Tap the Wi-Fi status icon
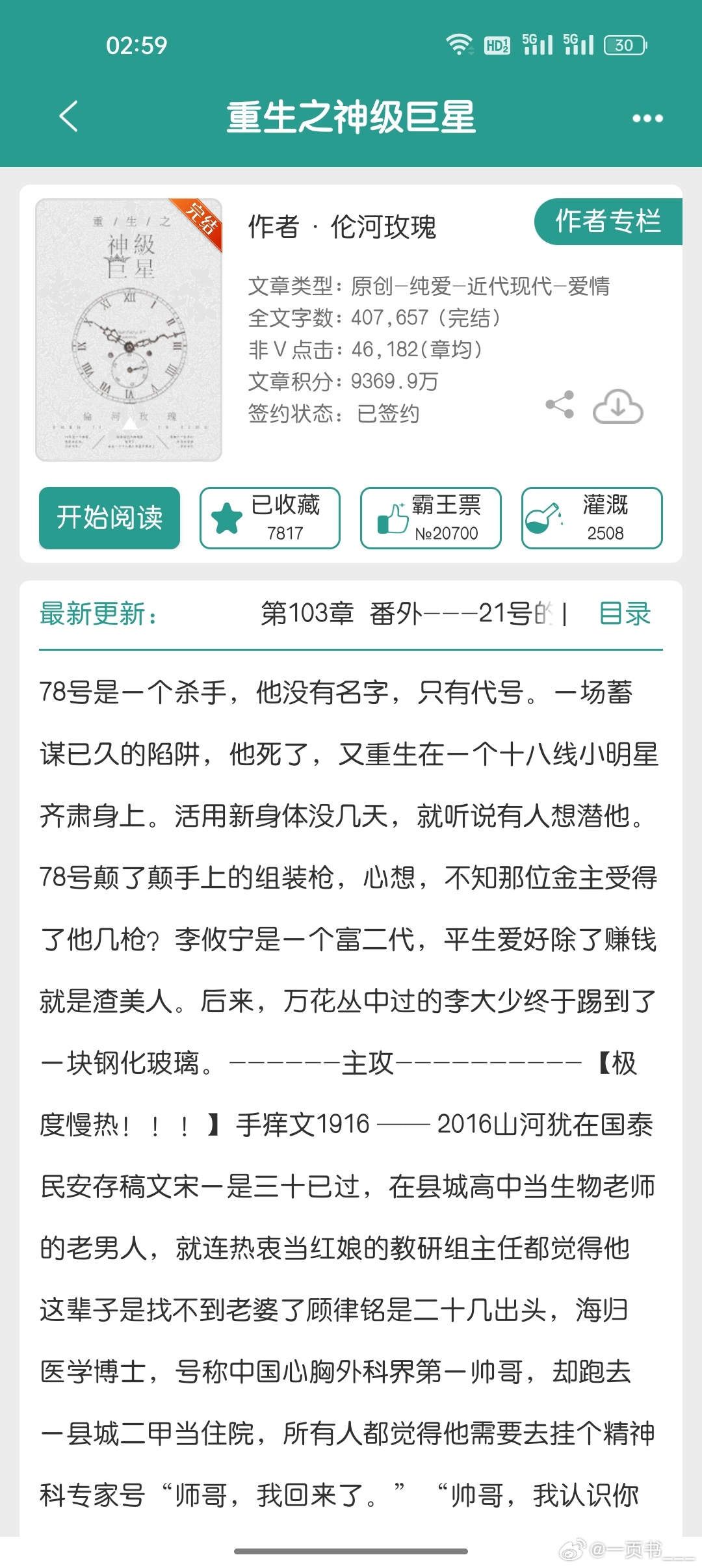 459,44
